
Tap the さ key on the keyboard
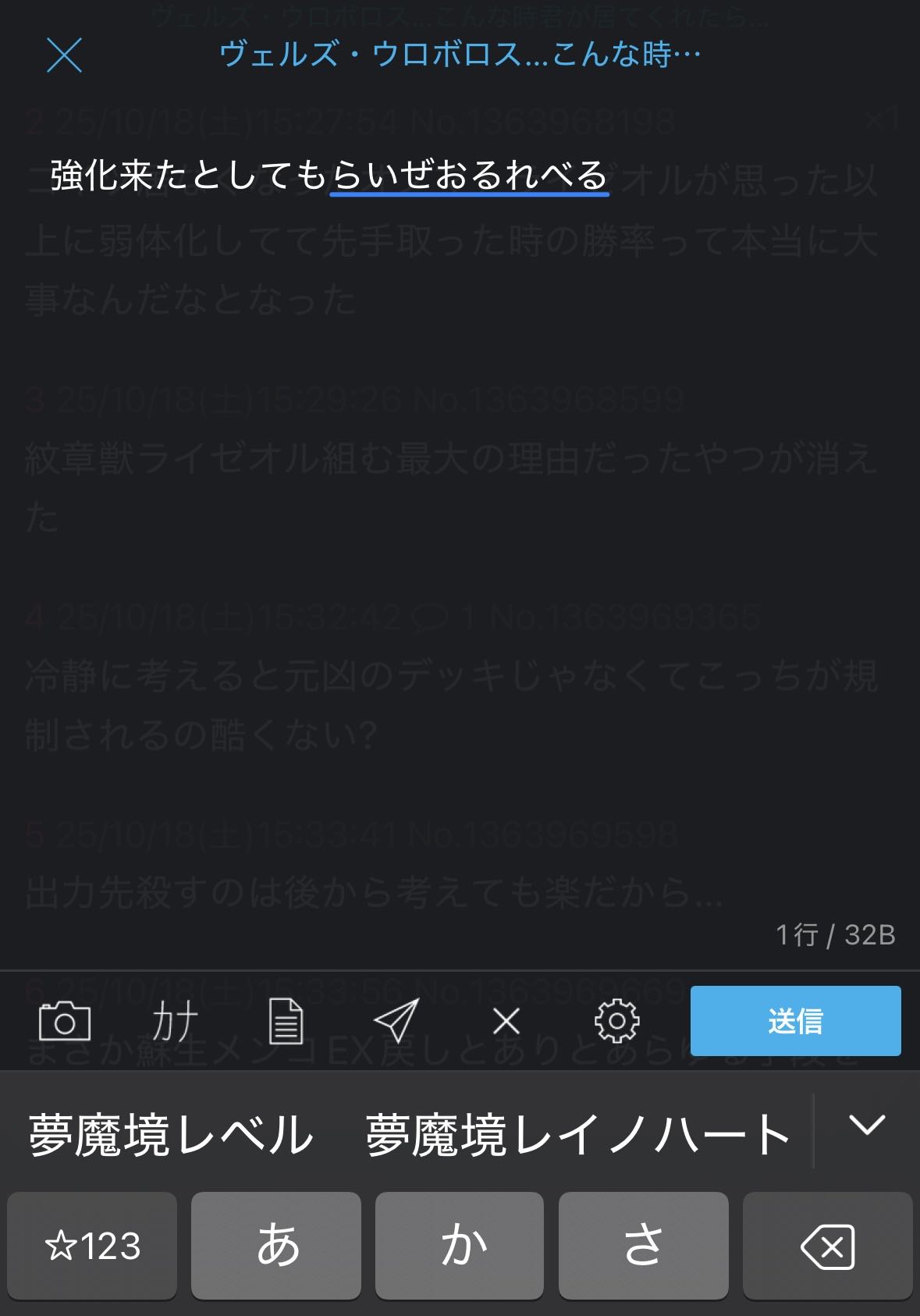pyautogui.click(x=644, y=1246)
